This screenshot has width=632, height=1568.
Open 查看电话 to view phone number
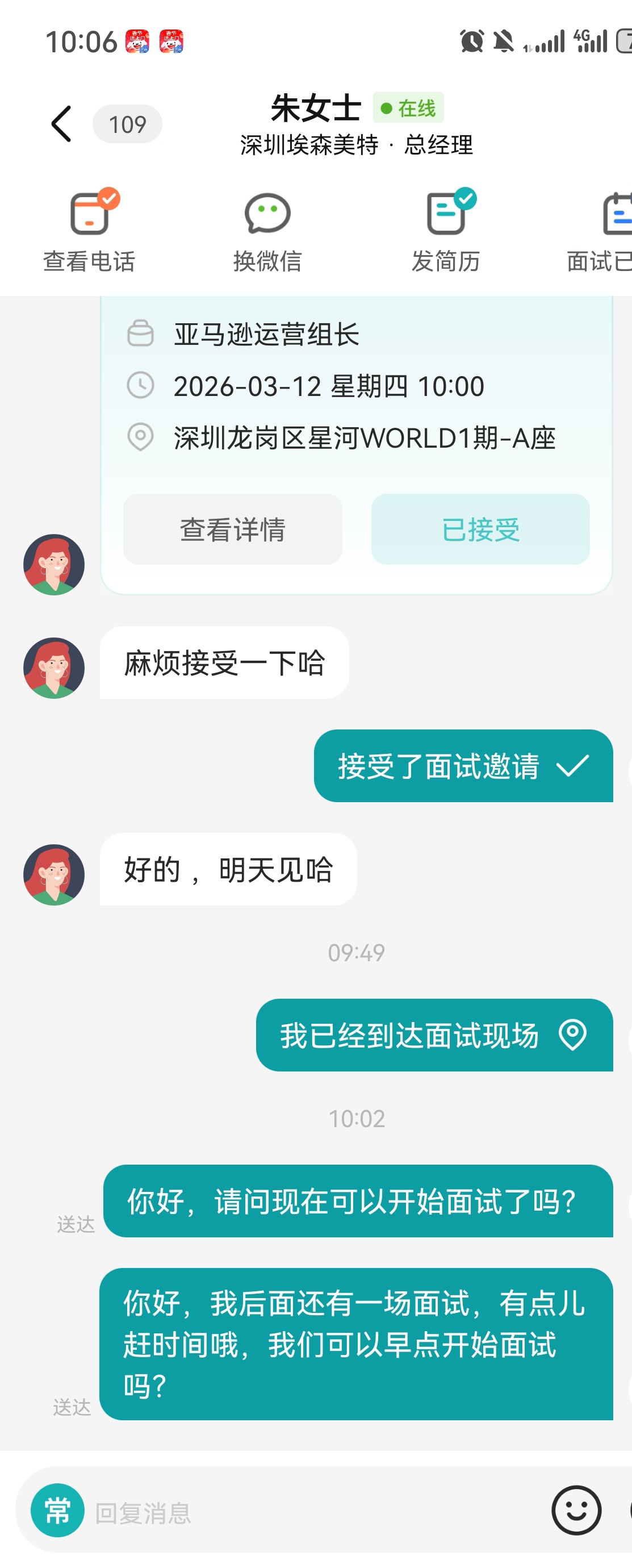89,230
